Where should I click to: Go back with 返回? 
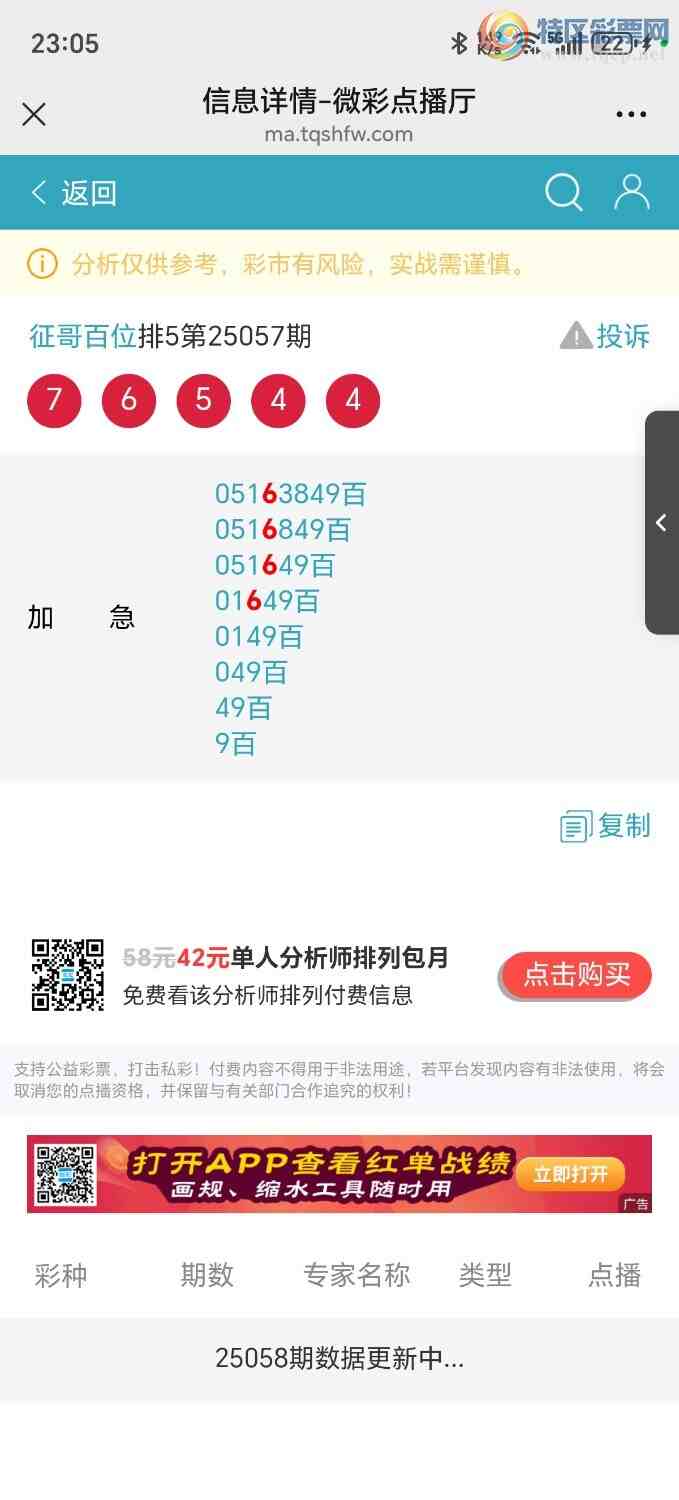[x=74, y=192]
